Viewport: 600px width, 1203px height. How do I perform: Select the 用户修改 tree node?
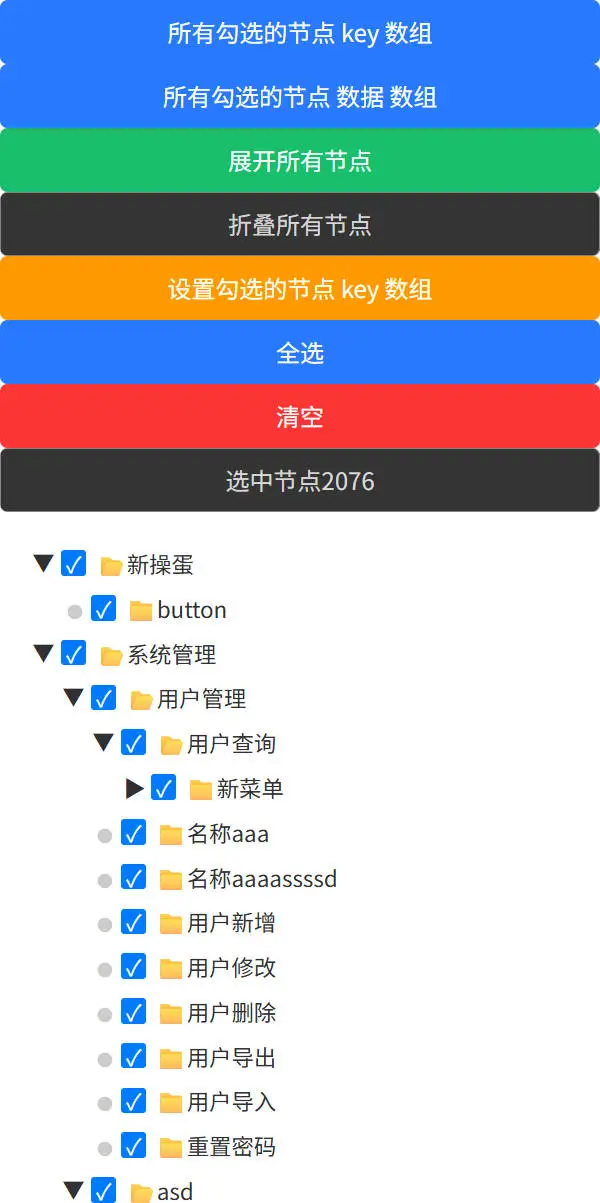point(231,968)
